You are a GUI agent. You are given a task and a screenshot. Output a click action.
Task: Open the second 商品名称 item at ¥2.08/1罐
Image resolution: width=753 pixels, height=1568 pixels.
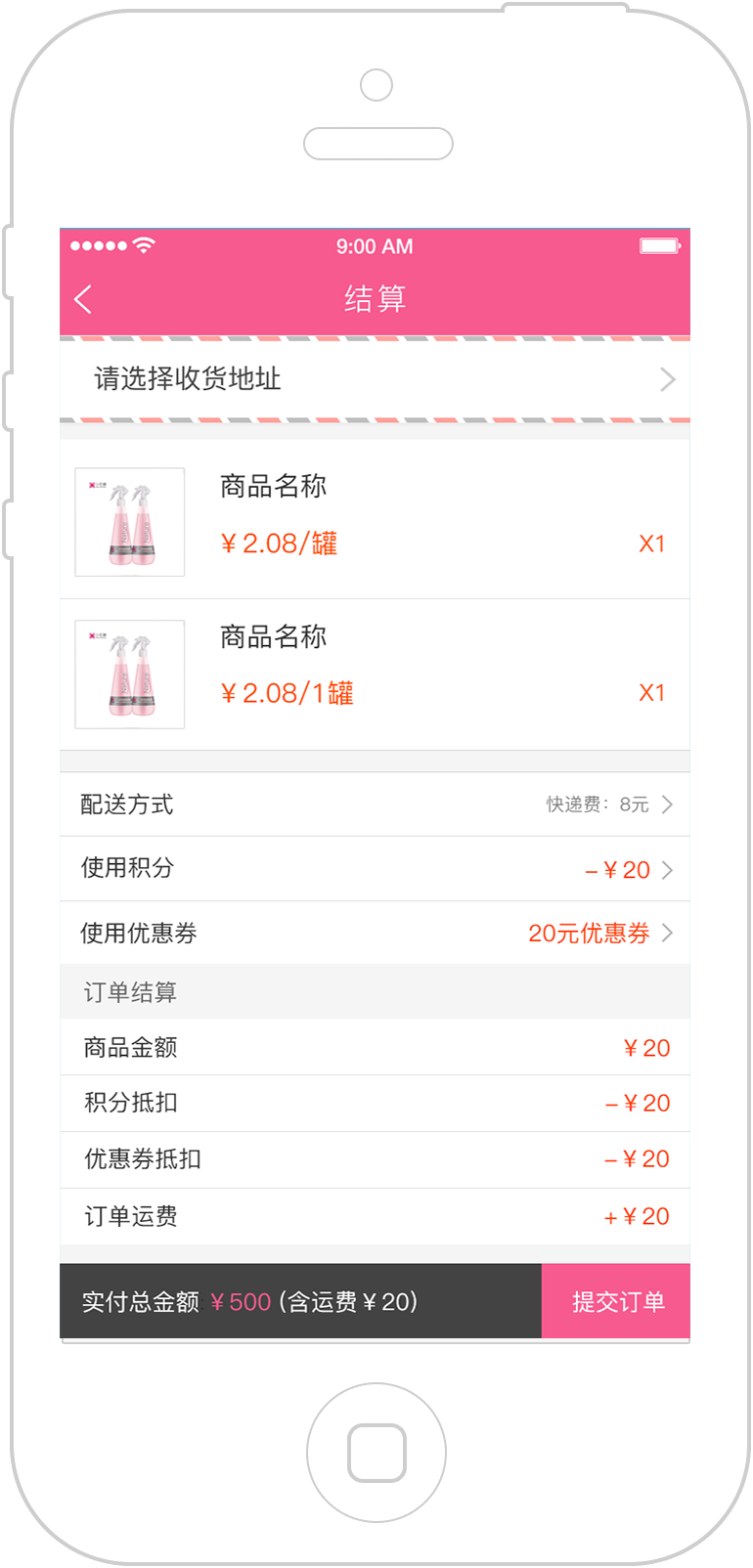[375, 675]
